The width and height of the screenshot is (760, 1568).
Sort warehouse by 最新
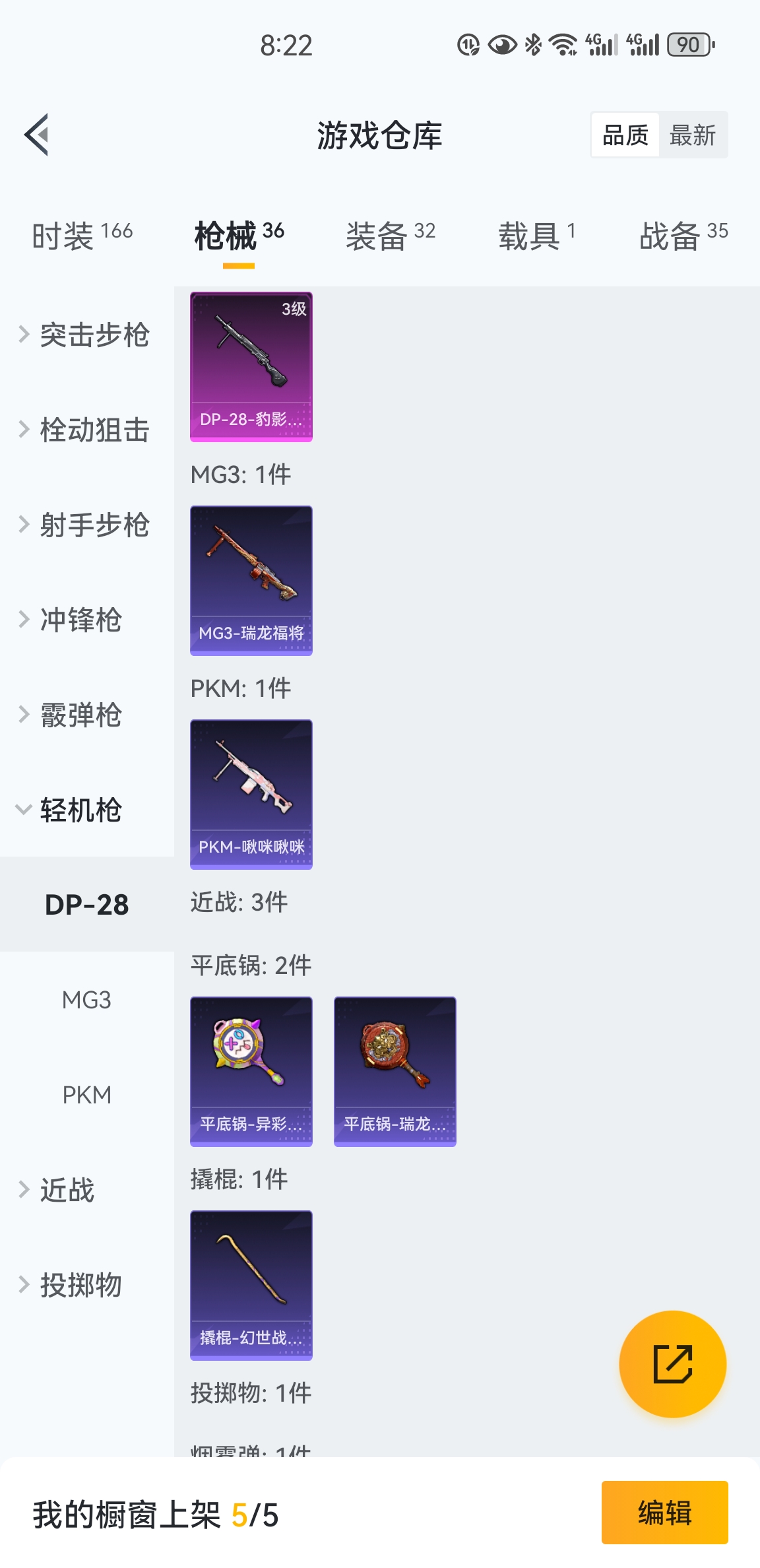692,135
